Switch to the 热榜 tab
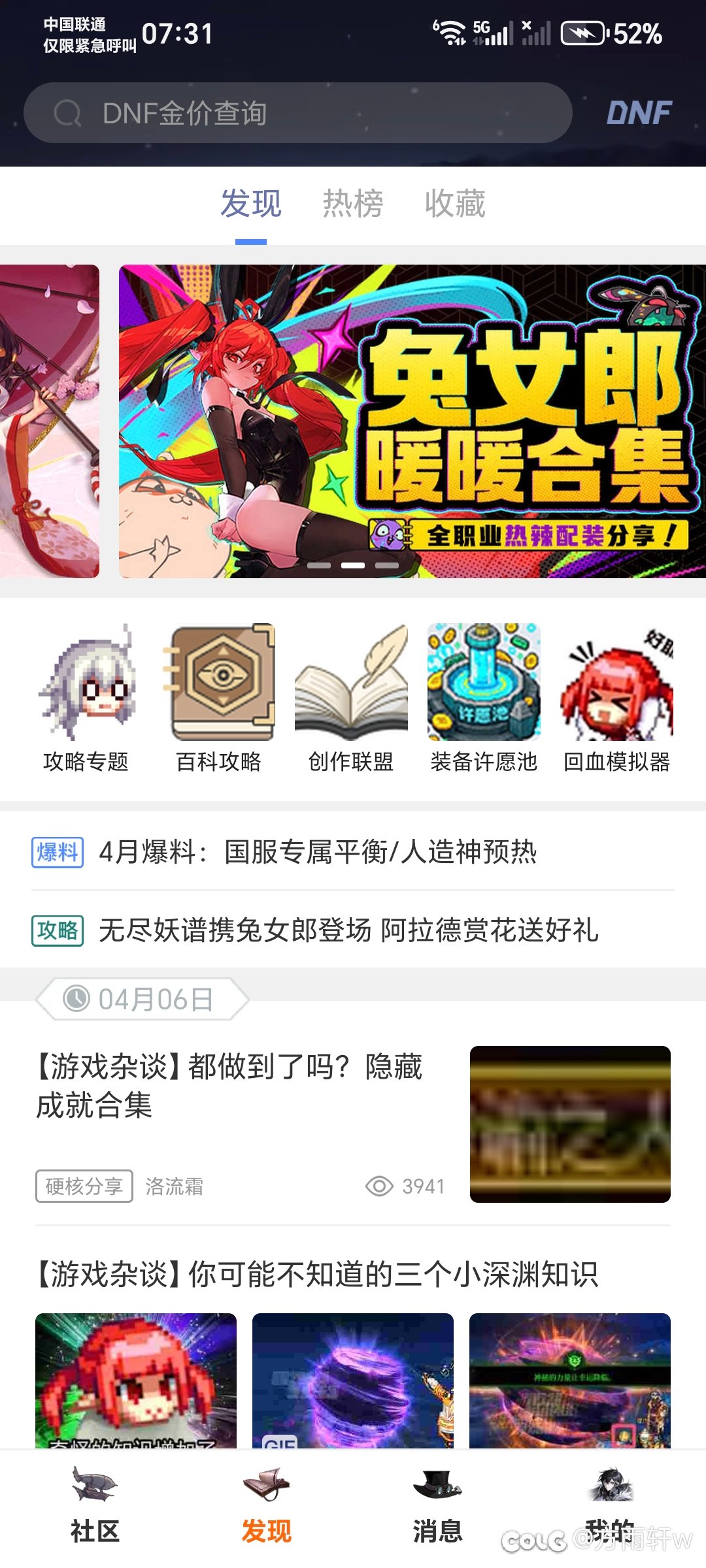Viewport: 706px width, 1568px height. pyautogui.click(x=353, y=203)
